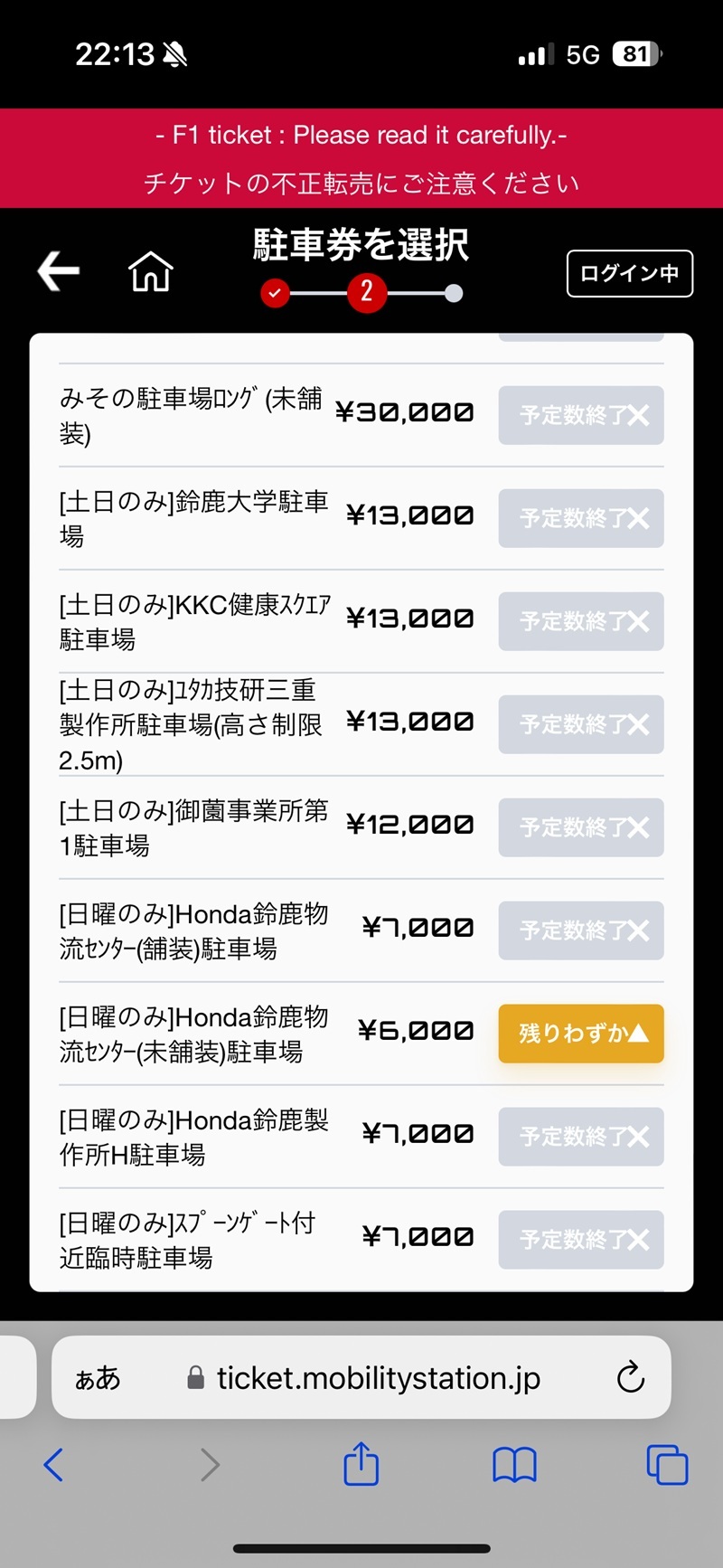Open the home icon
Image resolution: width=723 pixels, height=1568 pixels.
tap(150, 271)
